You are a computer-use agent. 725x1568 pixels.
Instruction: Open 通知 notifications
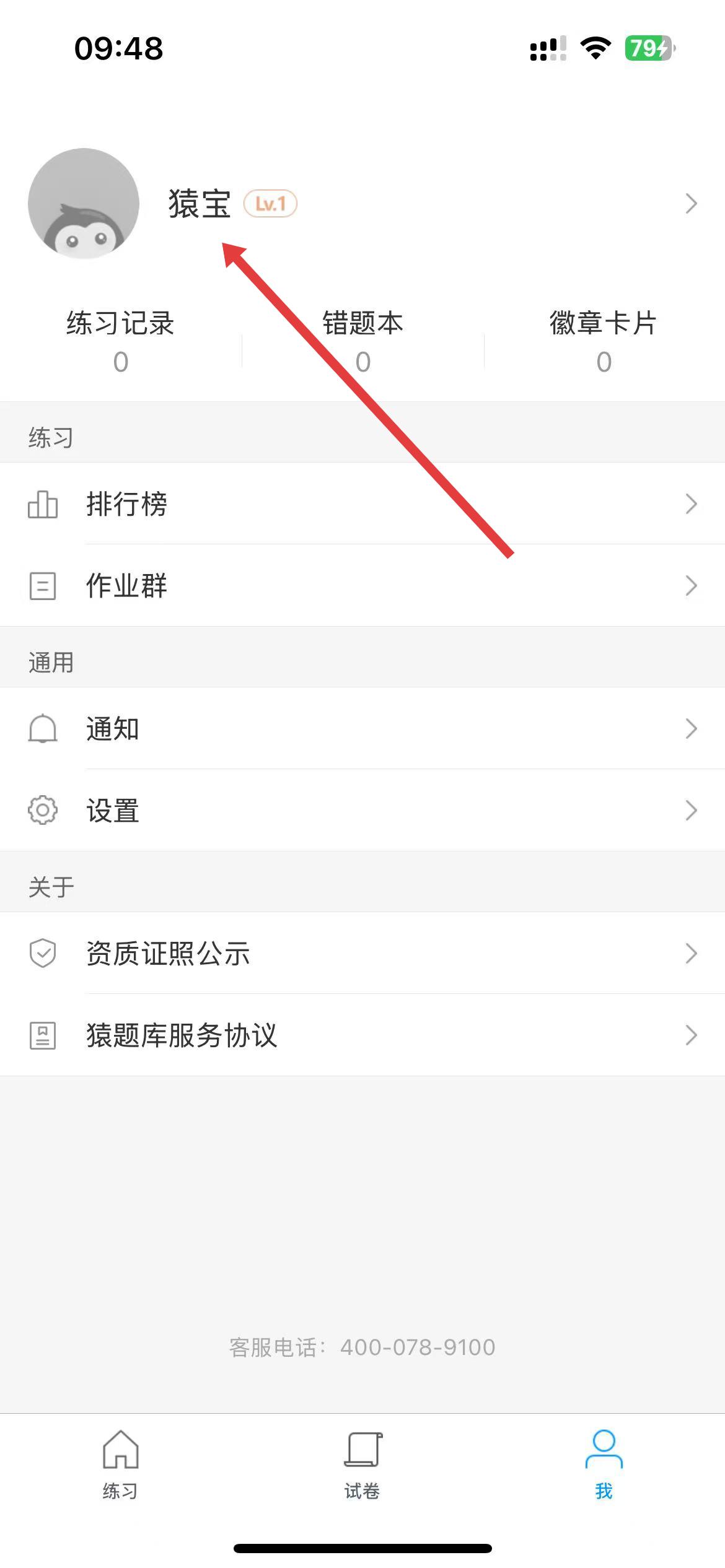click(x=362, y=728)
